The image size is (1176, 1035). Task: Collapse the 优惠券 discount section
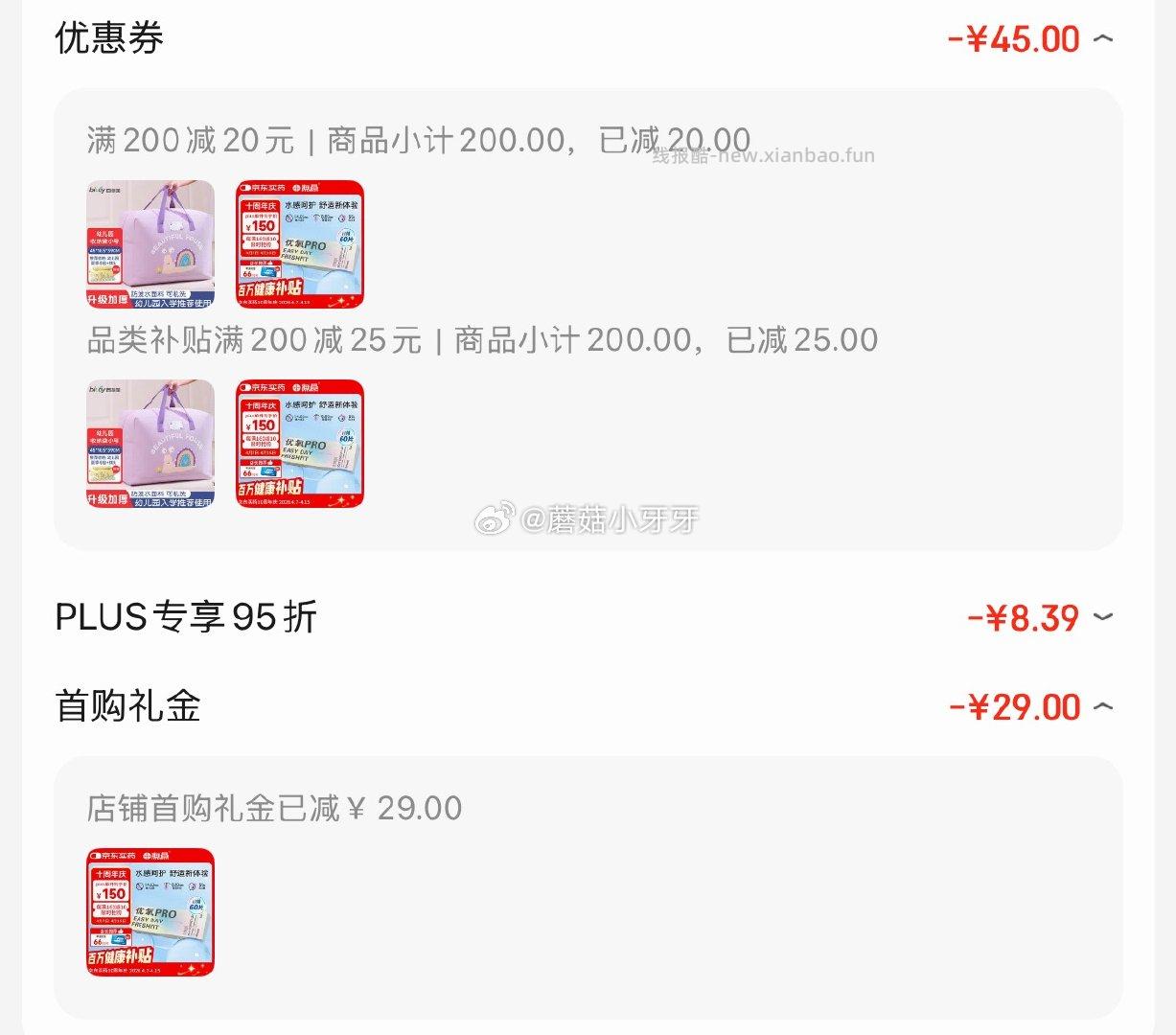1103,39
